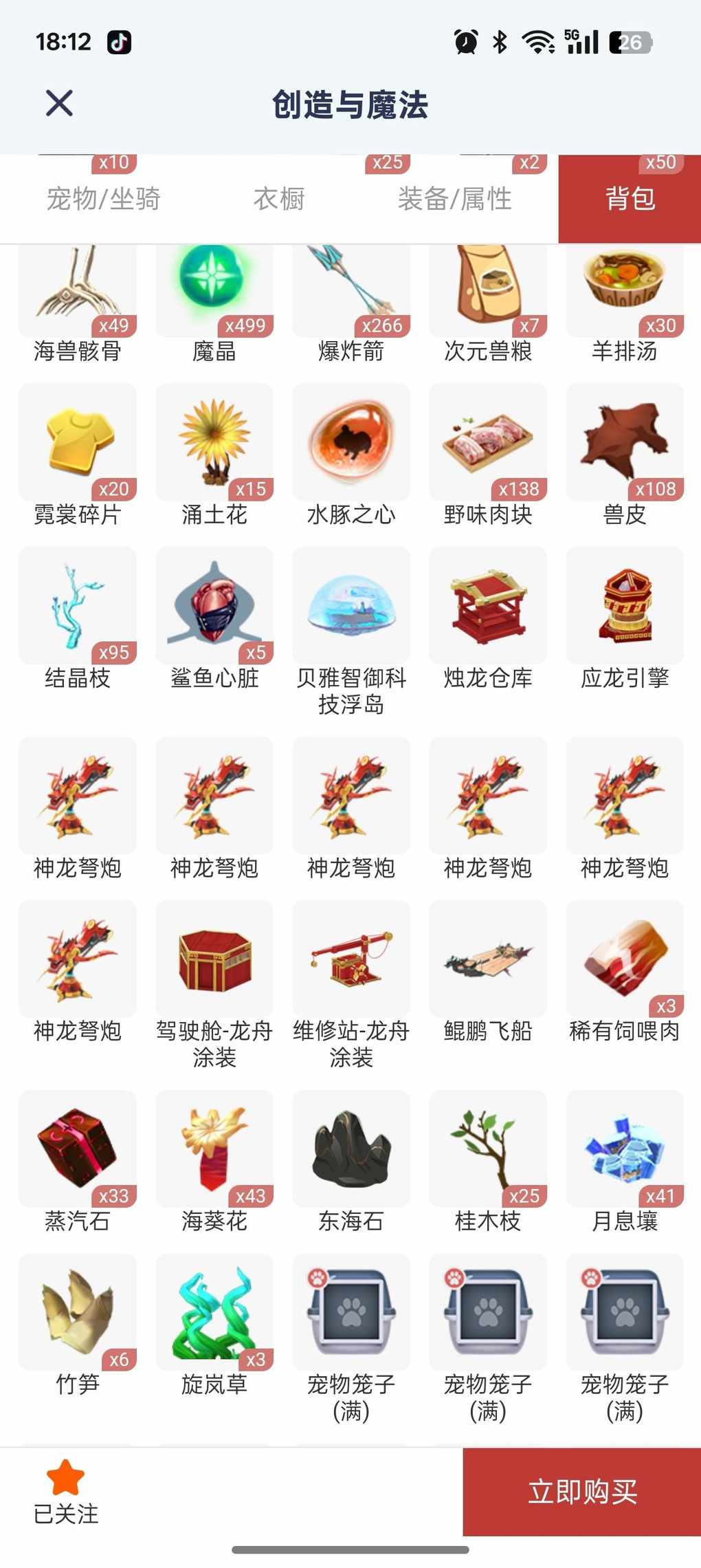View the 贝雅智御科技浮岛 item

click(x=351, y=605)
